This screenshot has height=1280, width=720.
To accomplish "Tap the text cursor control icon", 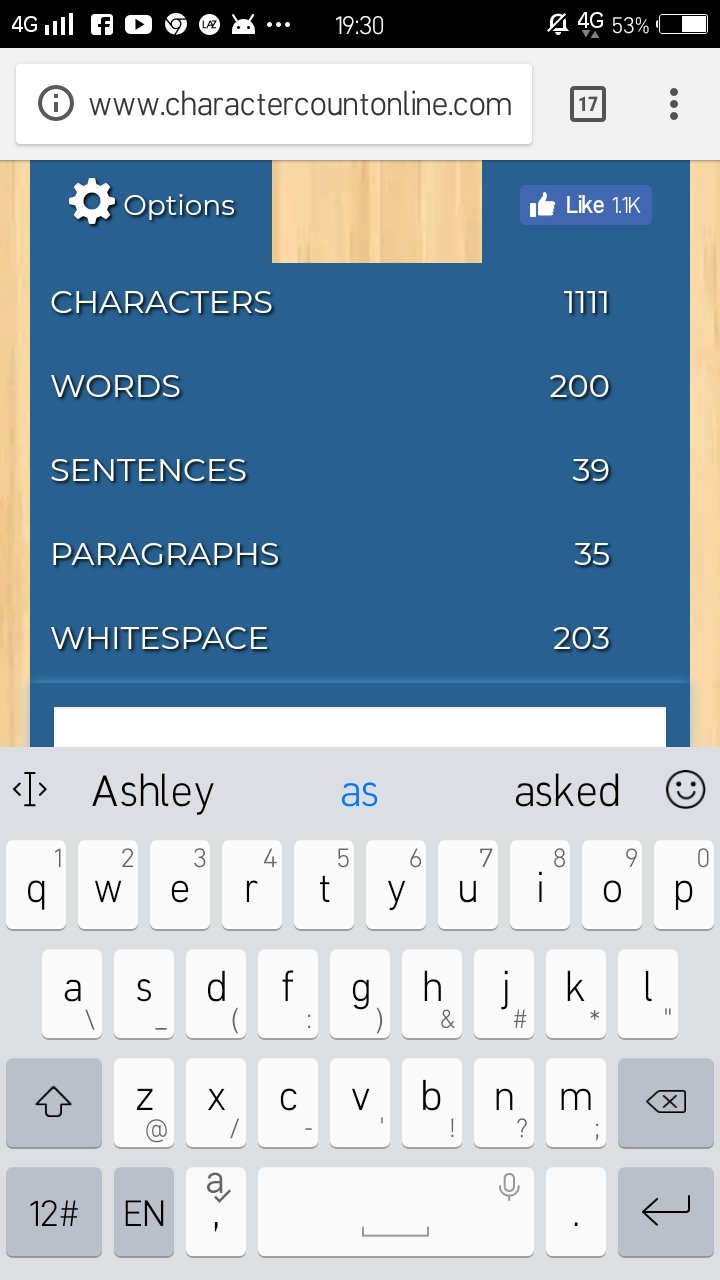I will (30, 791).
